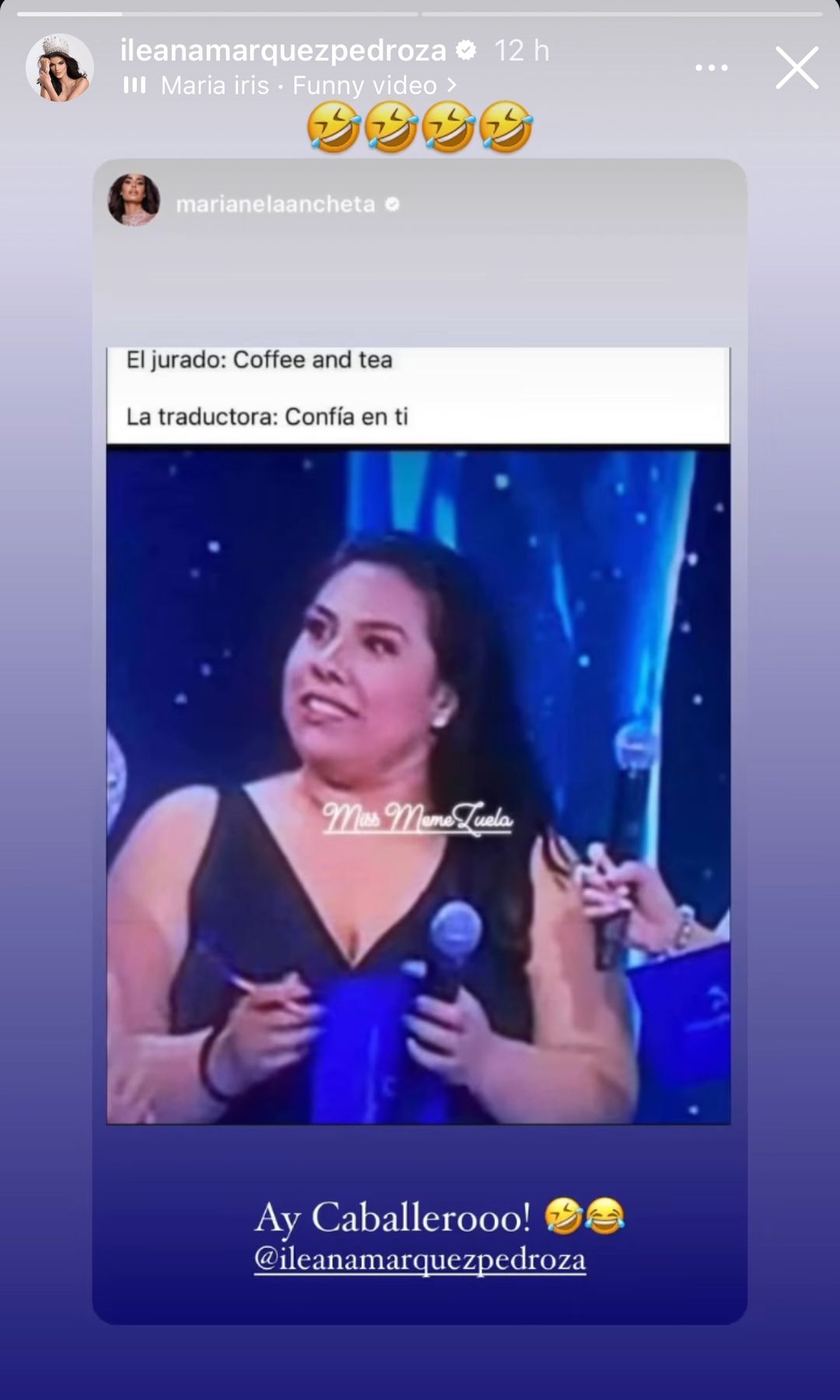
Task: Close the story viewer
Action: tap(796, 68)
